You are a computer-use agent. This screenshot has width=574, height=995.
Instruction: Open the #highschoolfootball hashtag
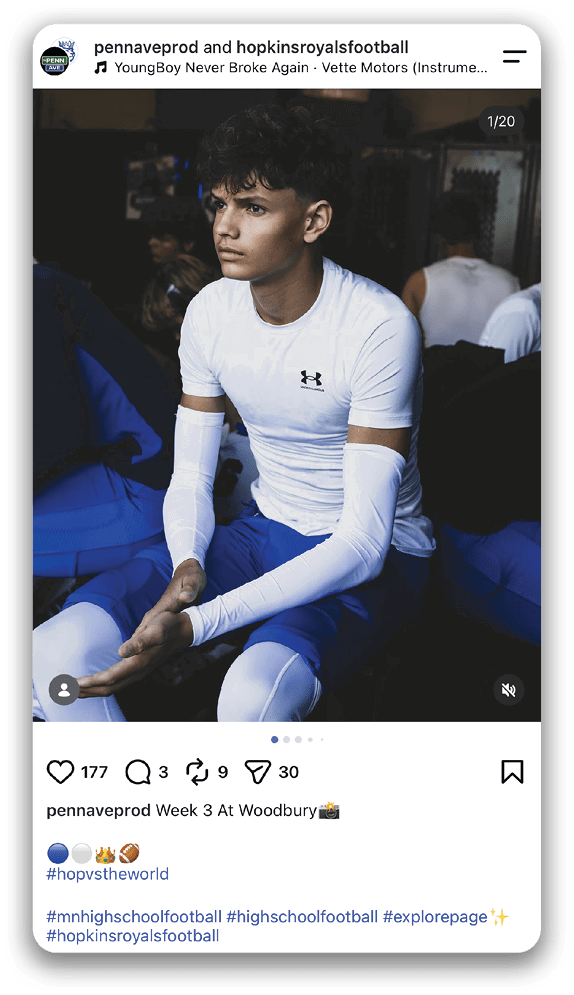click(x=302, y=917)
